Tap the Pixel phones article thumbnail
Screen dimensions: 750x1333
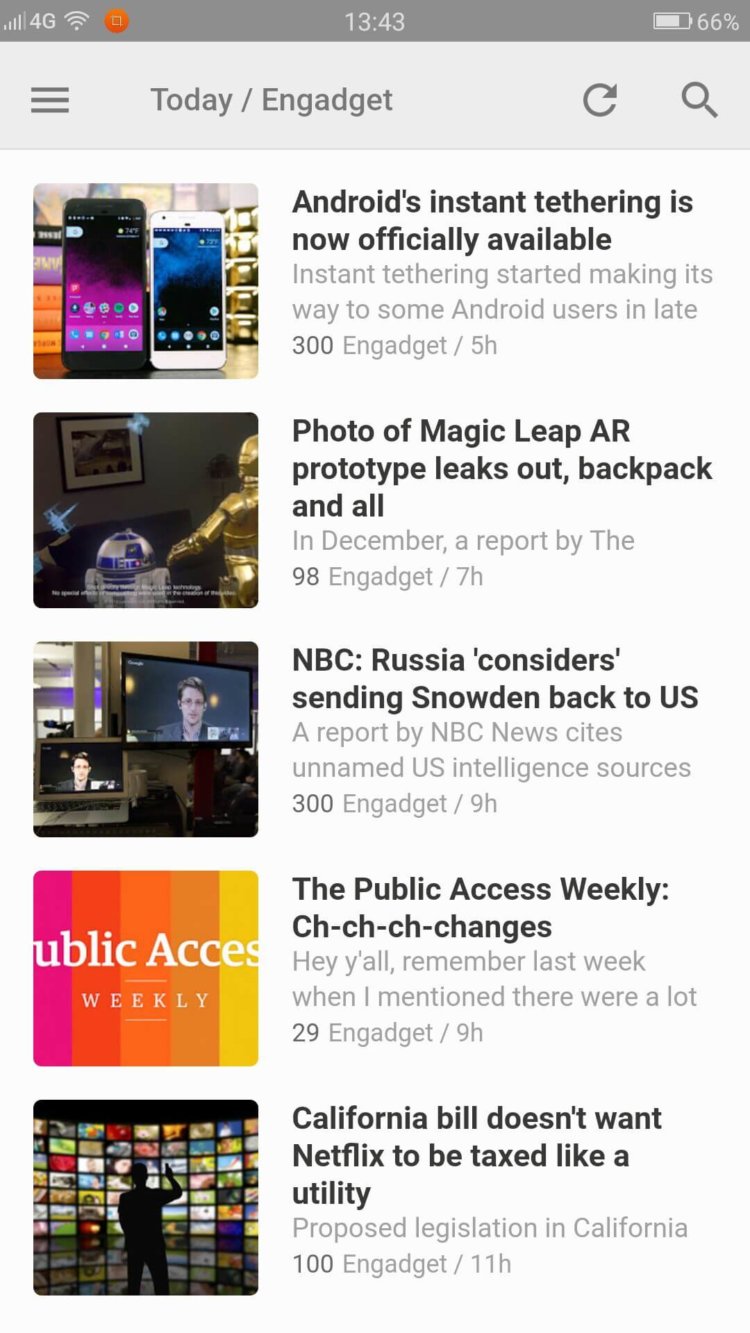145,281
